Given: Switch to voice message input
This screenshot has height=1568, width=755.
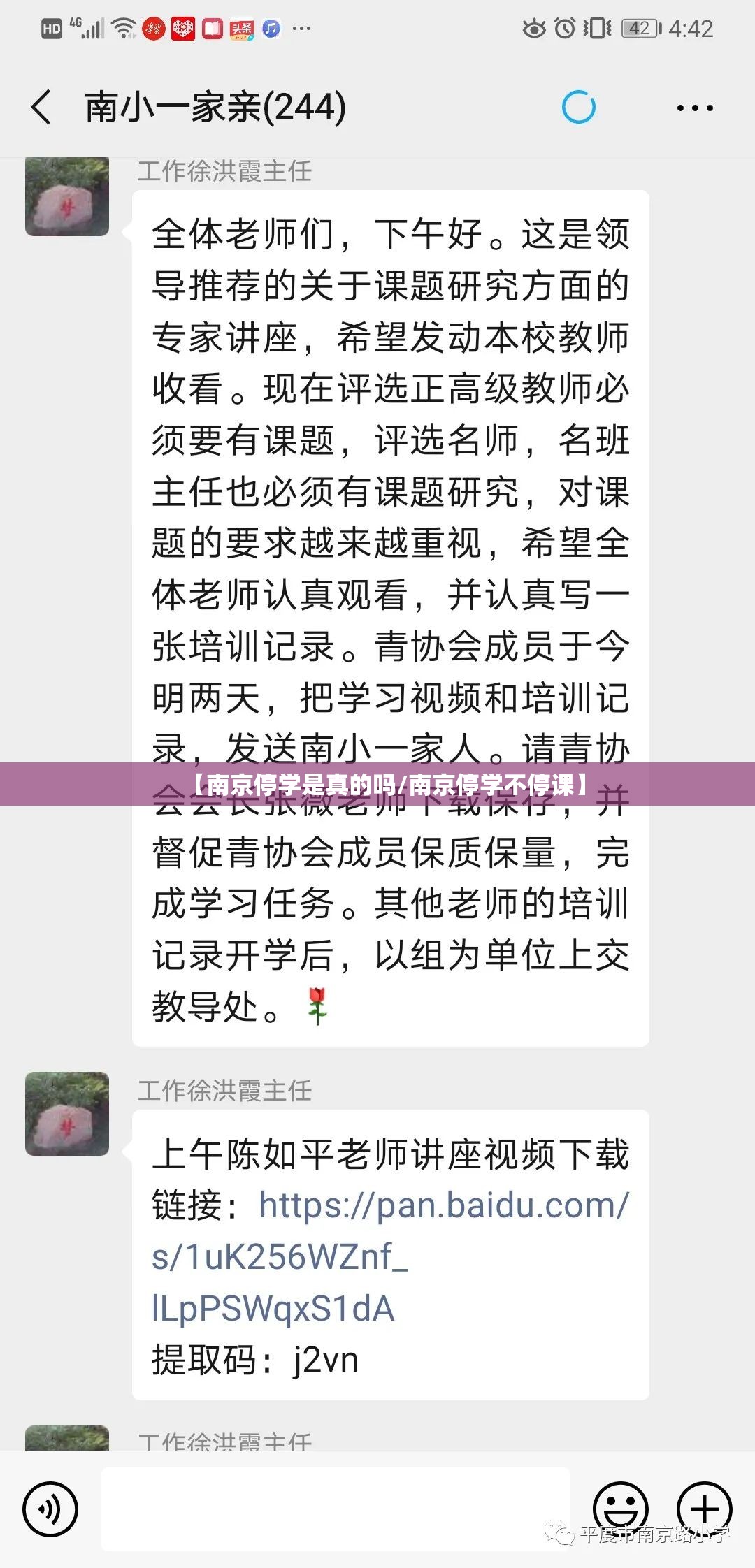Looking at the screenshot, I should click(x=50, y=1509).
